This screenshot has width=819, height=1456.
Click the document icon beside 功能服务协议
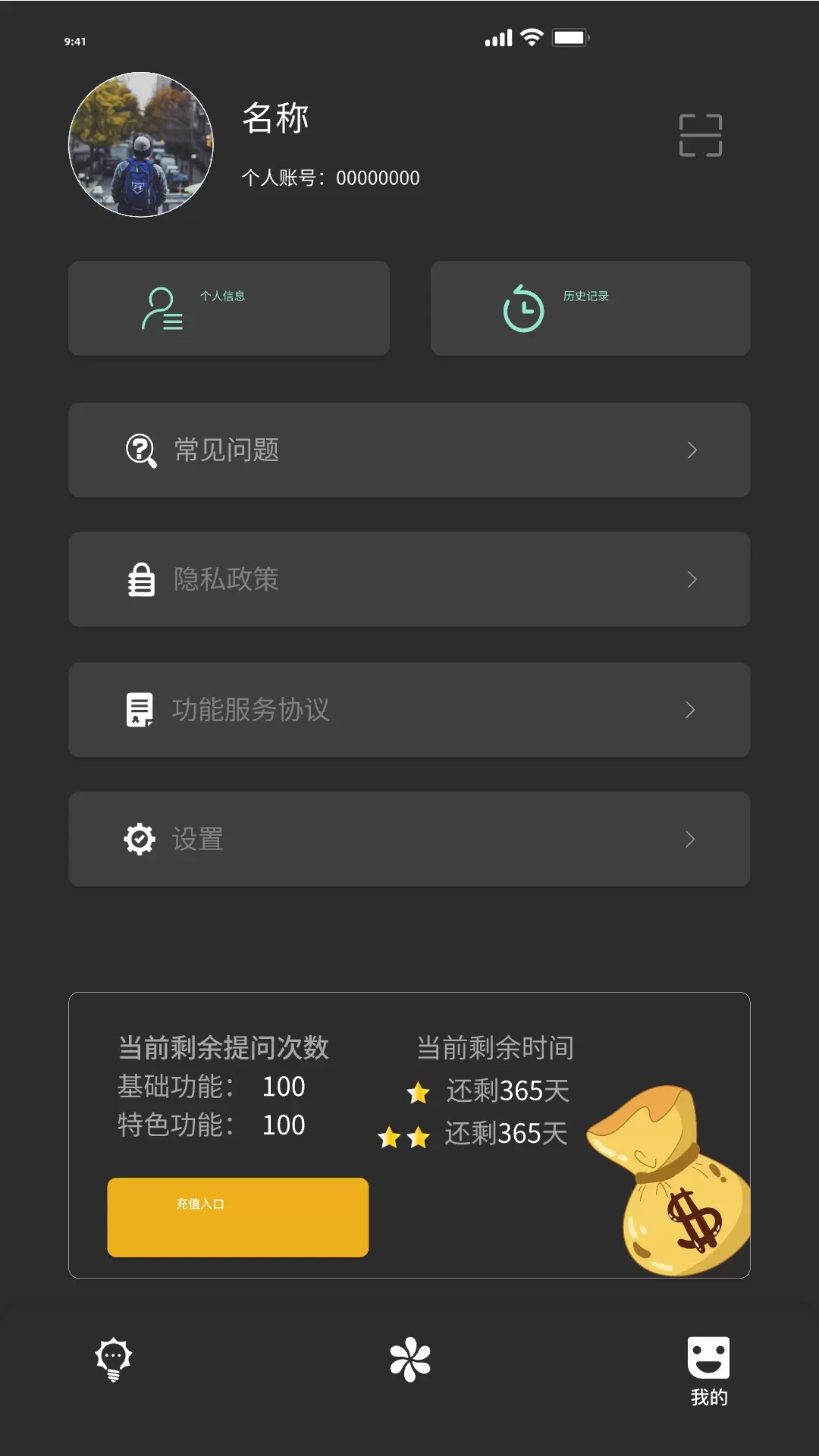pos(140,709)
